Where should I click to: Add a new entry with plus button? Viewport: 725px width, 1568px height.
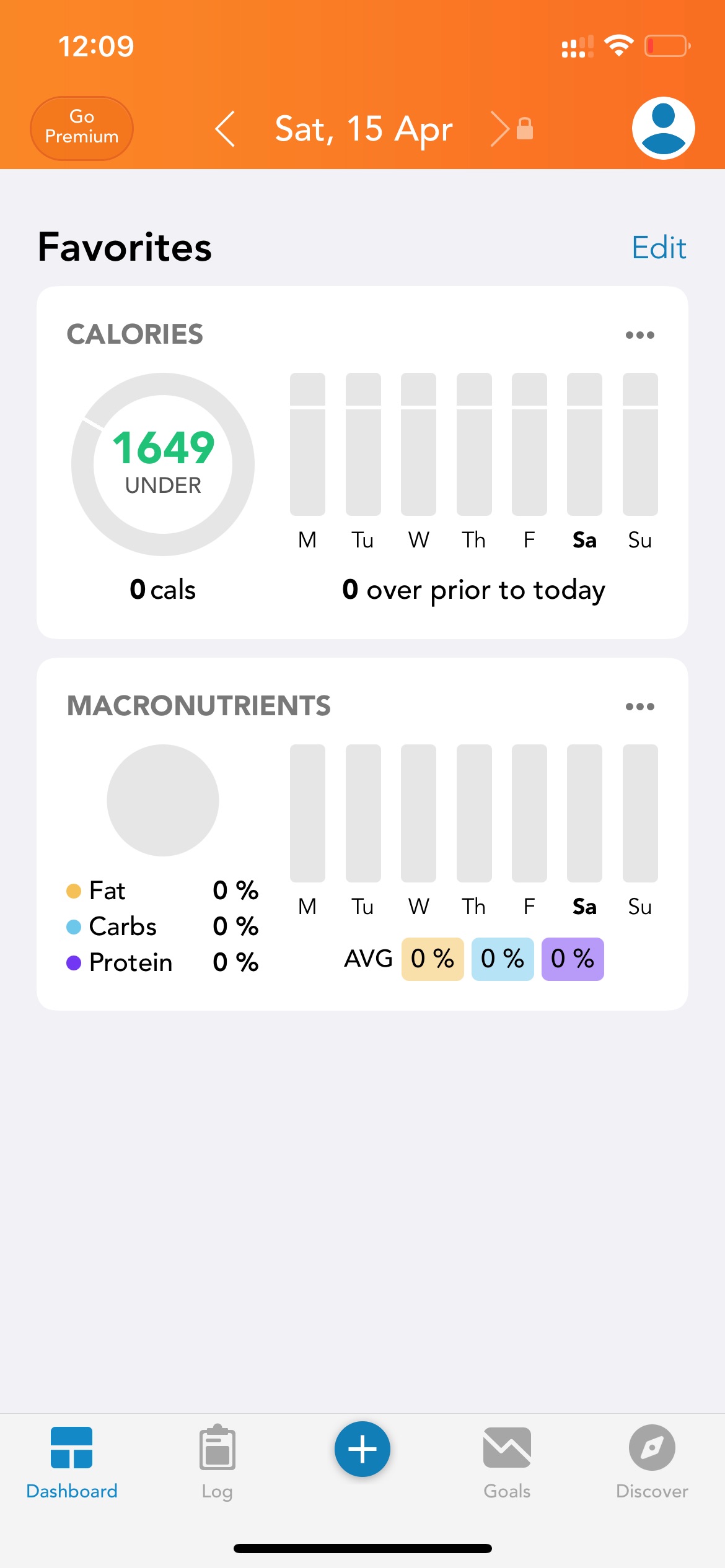[x=362, y=1449]
